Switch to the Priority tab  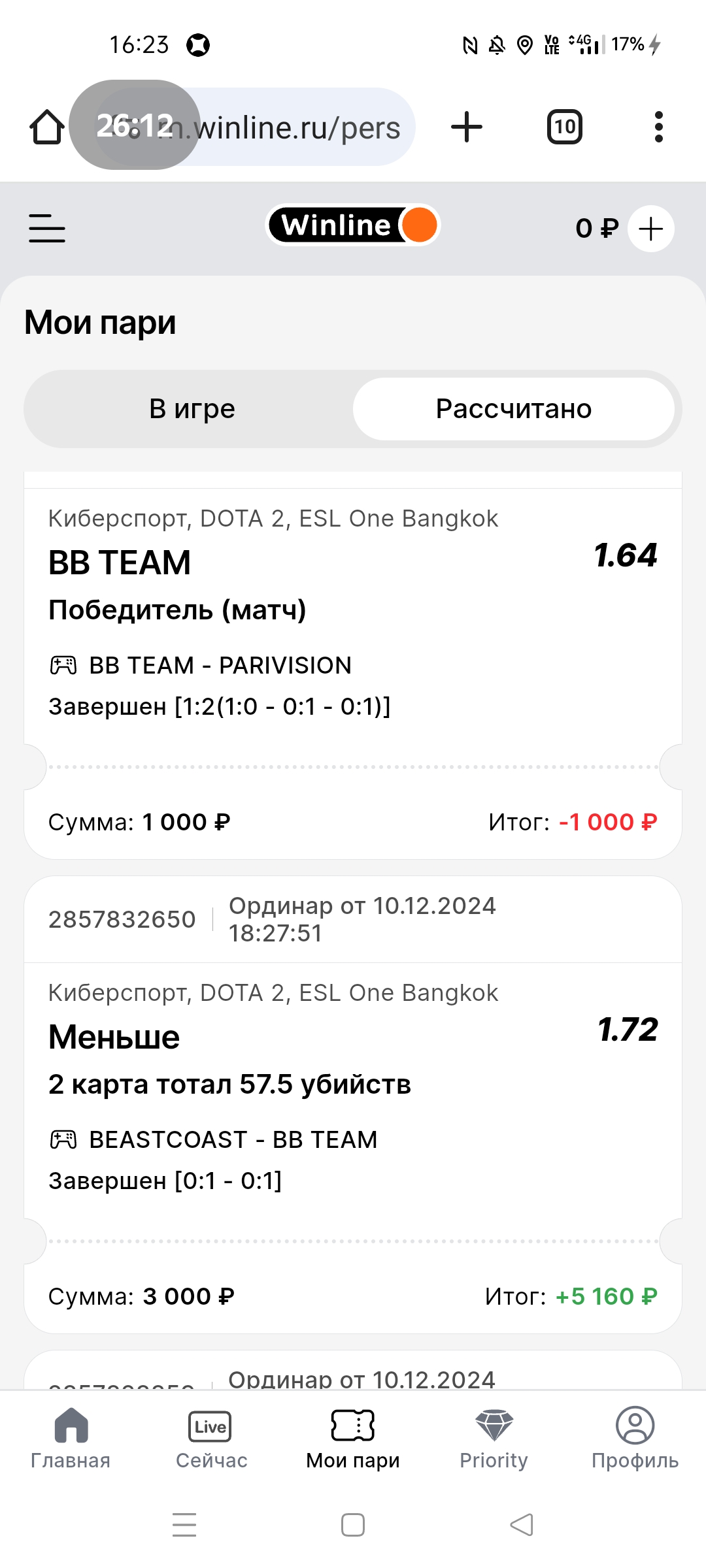click(494, 1439)
